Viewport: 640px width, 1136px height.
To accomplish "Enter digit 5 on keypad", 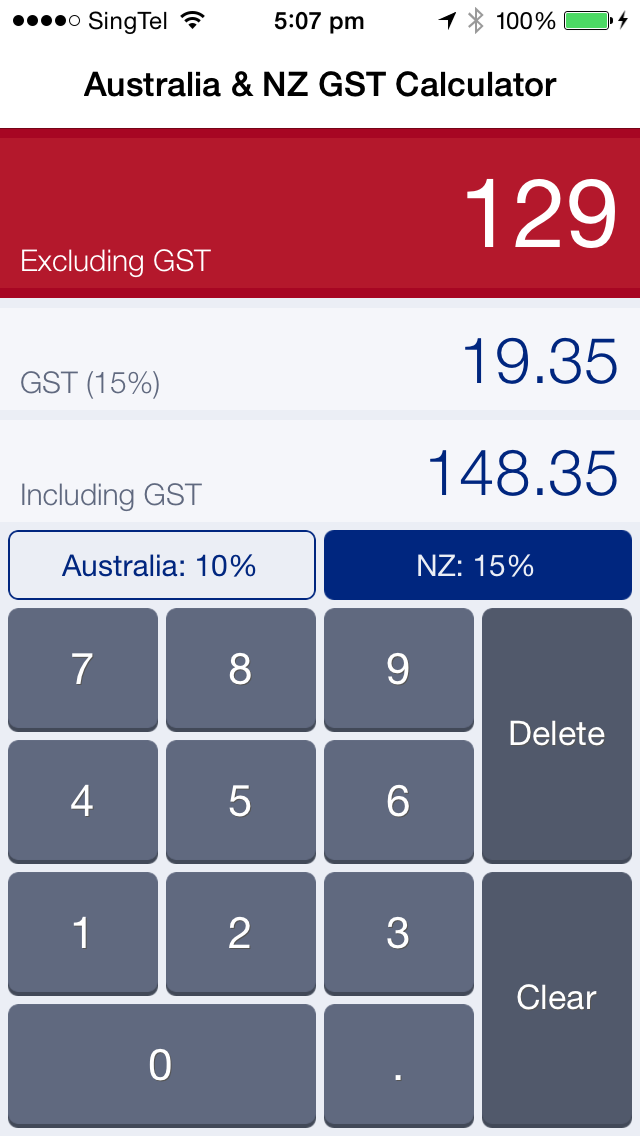I will pos(241,801).
